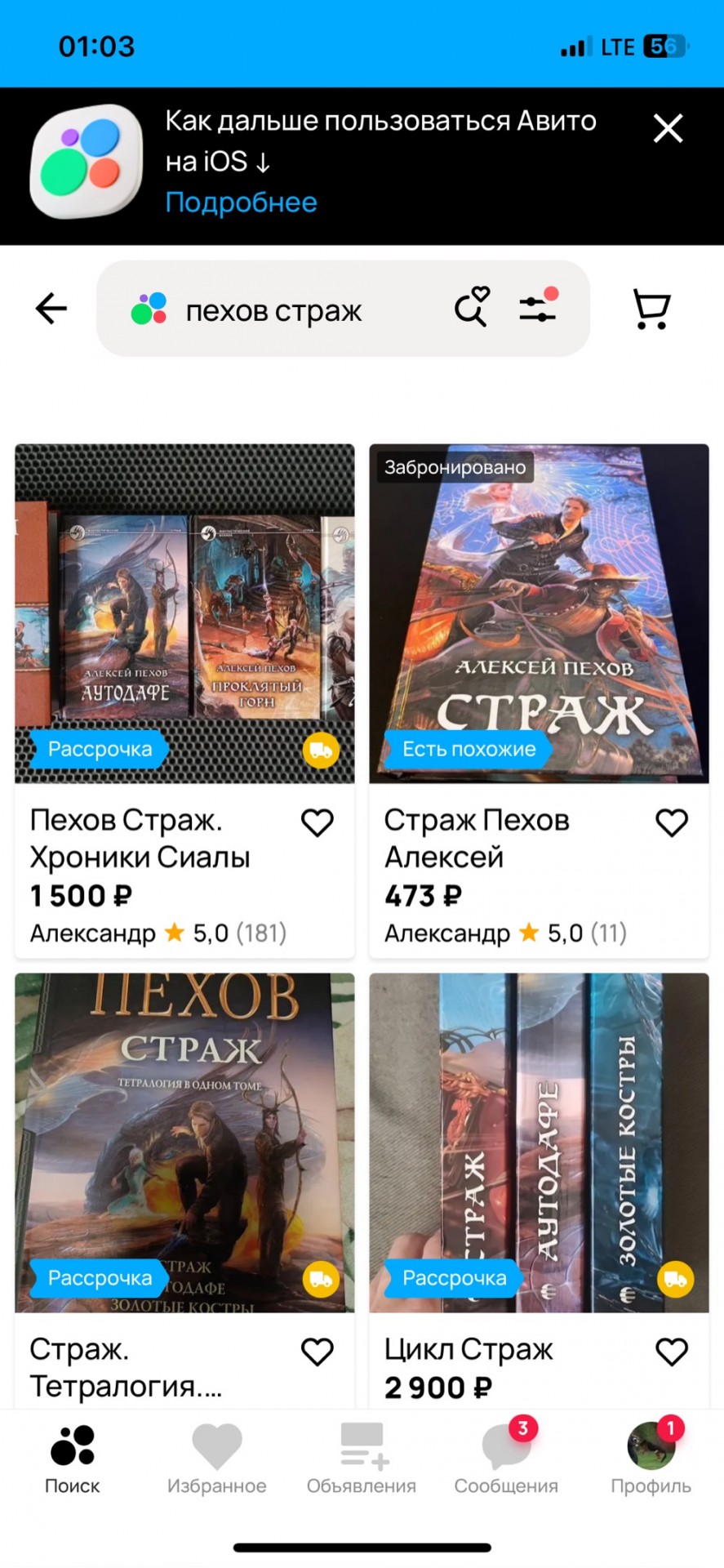Open listing Пехов Страж. Хроники Сиалы
Screen dimensions: 724x1568
(x=184, y=613)
